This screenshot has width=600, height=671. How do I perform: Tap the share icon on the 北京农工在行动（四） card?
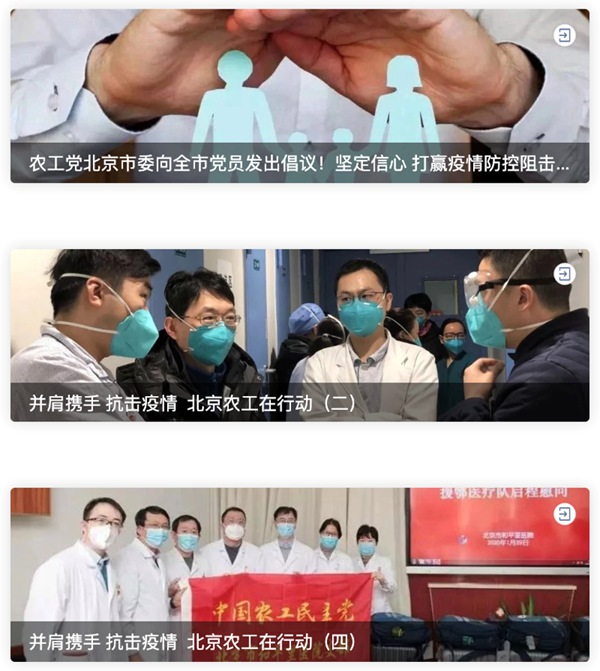click(x=565, y=514)
